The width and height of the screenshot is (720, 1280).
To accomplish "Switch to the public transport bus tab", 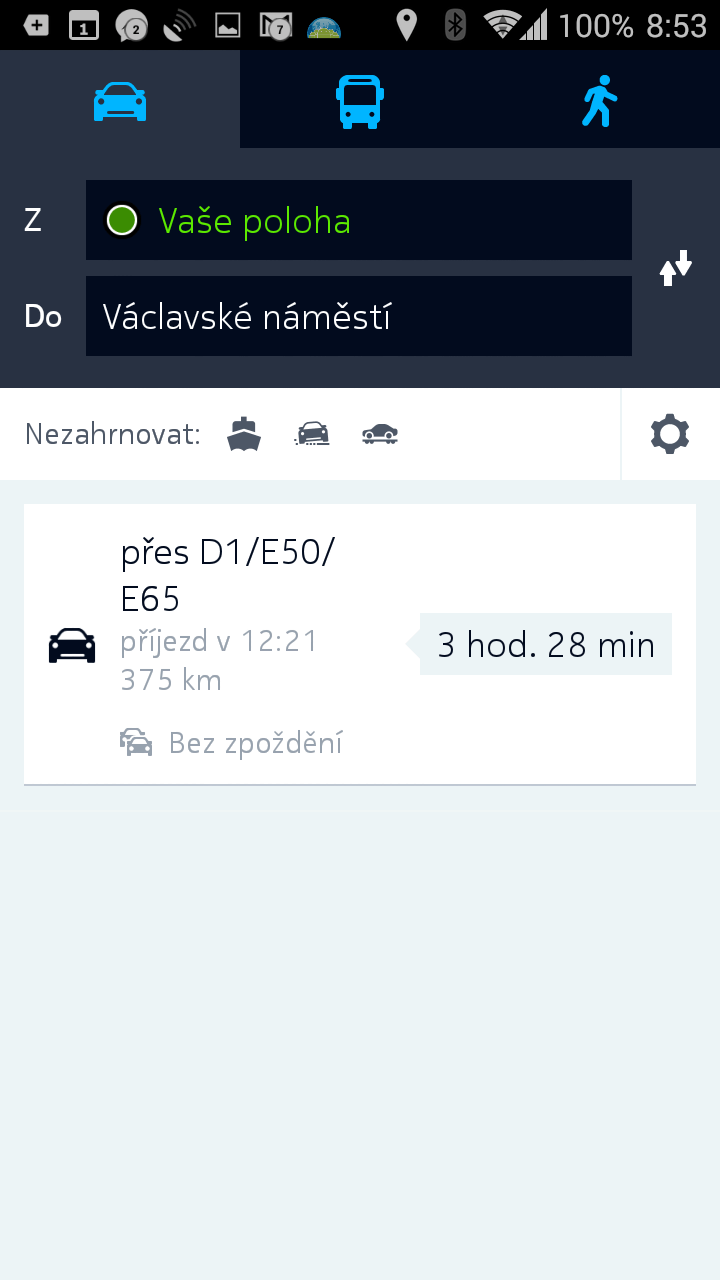I will [360, 100].
